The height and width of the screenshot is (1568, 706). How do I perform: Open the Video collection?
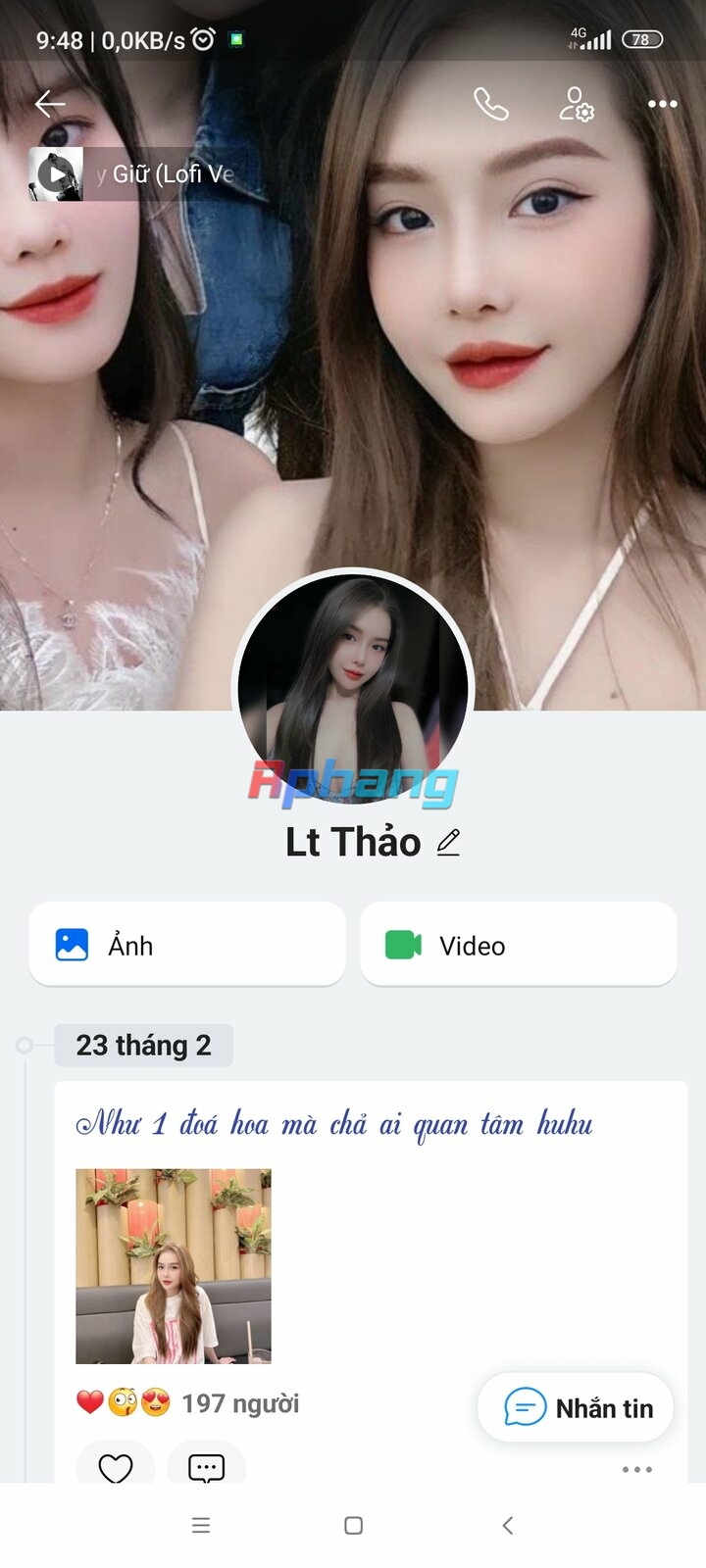coord(518,945)
